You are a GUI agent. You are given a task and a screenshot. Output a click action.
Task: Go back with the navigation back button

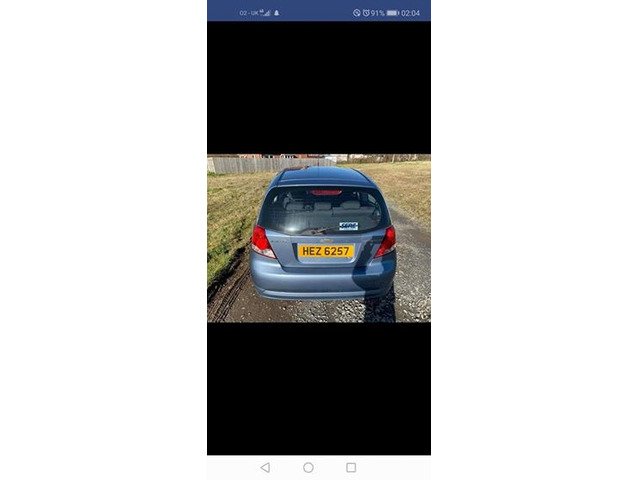coord(265,467)
